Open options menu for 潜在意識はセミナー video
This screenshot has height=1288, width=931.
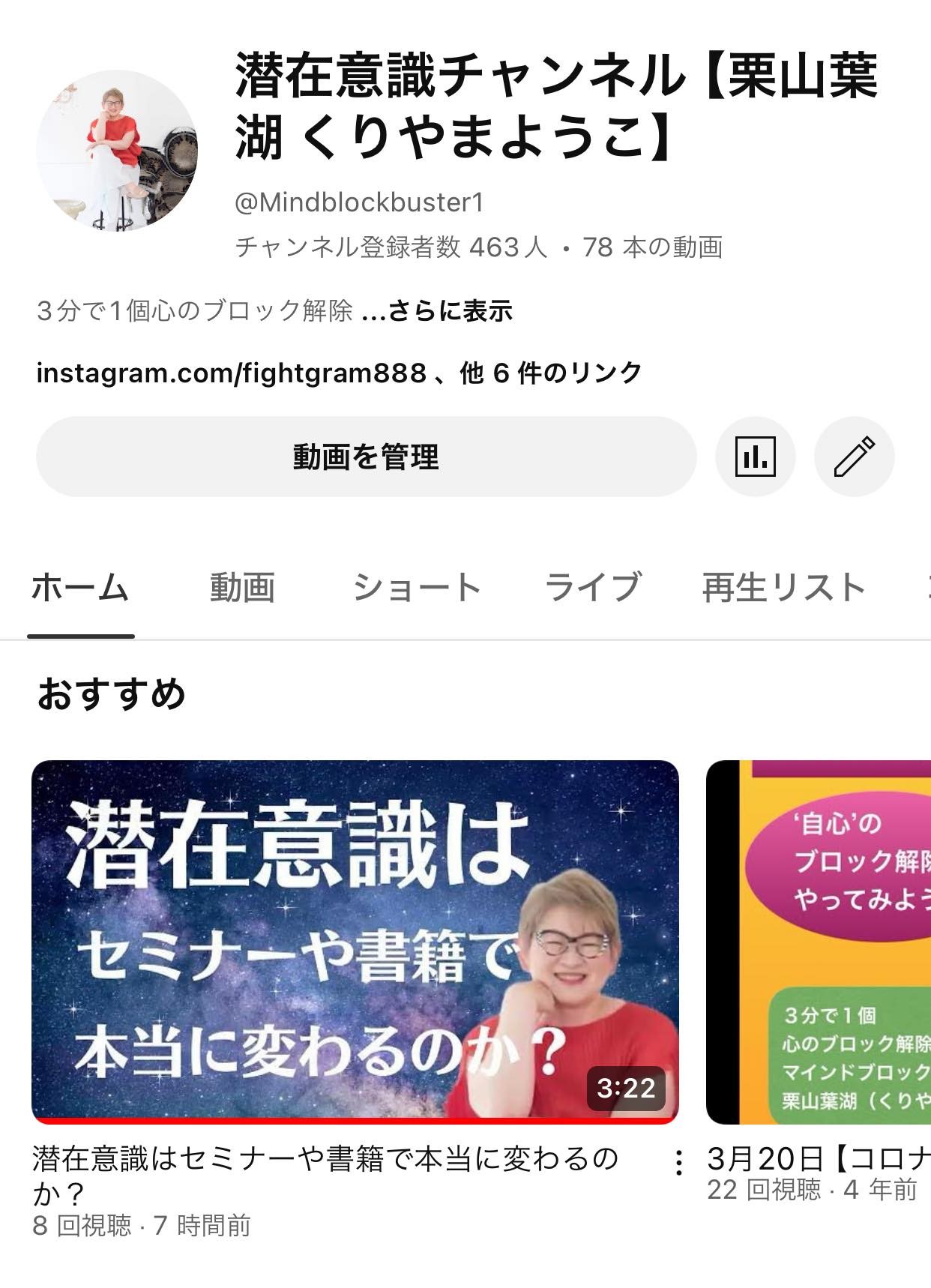(678, 1163)
